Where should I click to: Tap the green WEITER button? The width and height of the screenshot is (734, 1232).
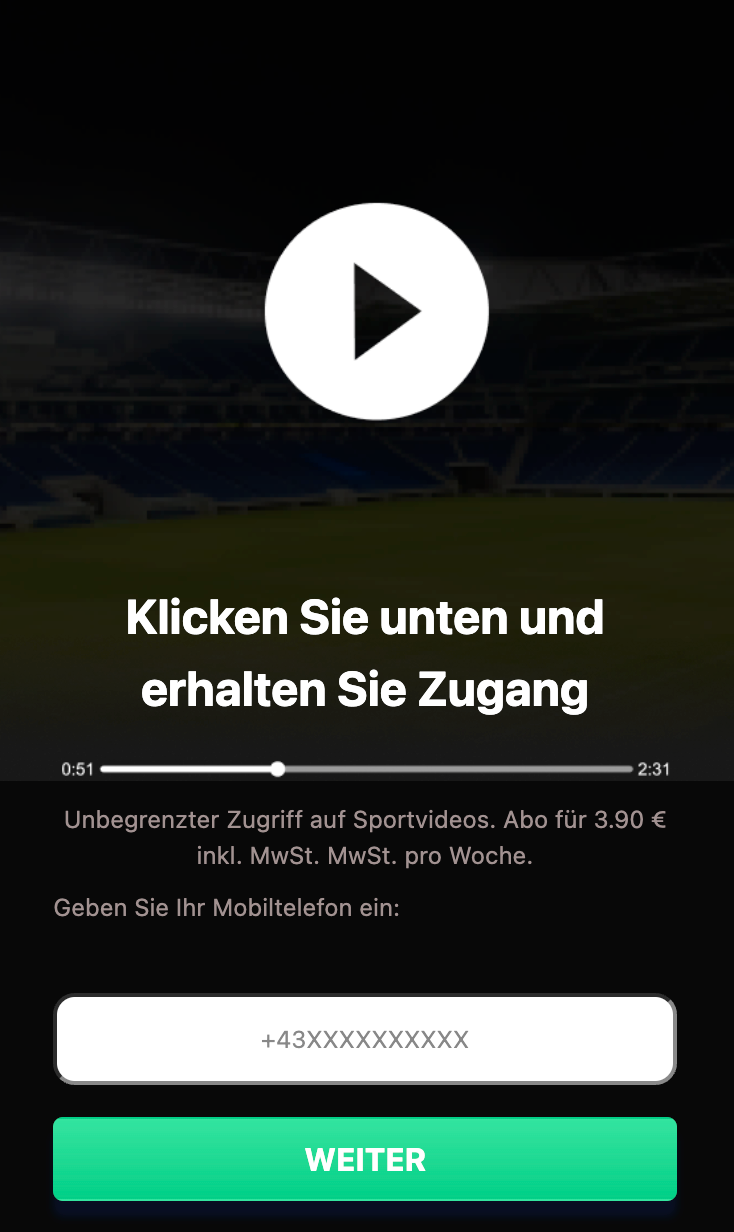[365, 1159]
